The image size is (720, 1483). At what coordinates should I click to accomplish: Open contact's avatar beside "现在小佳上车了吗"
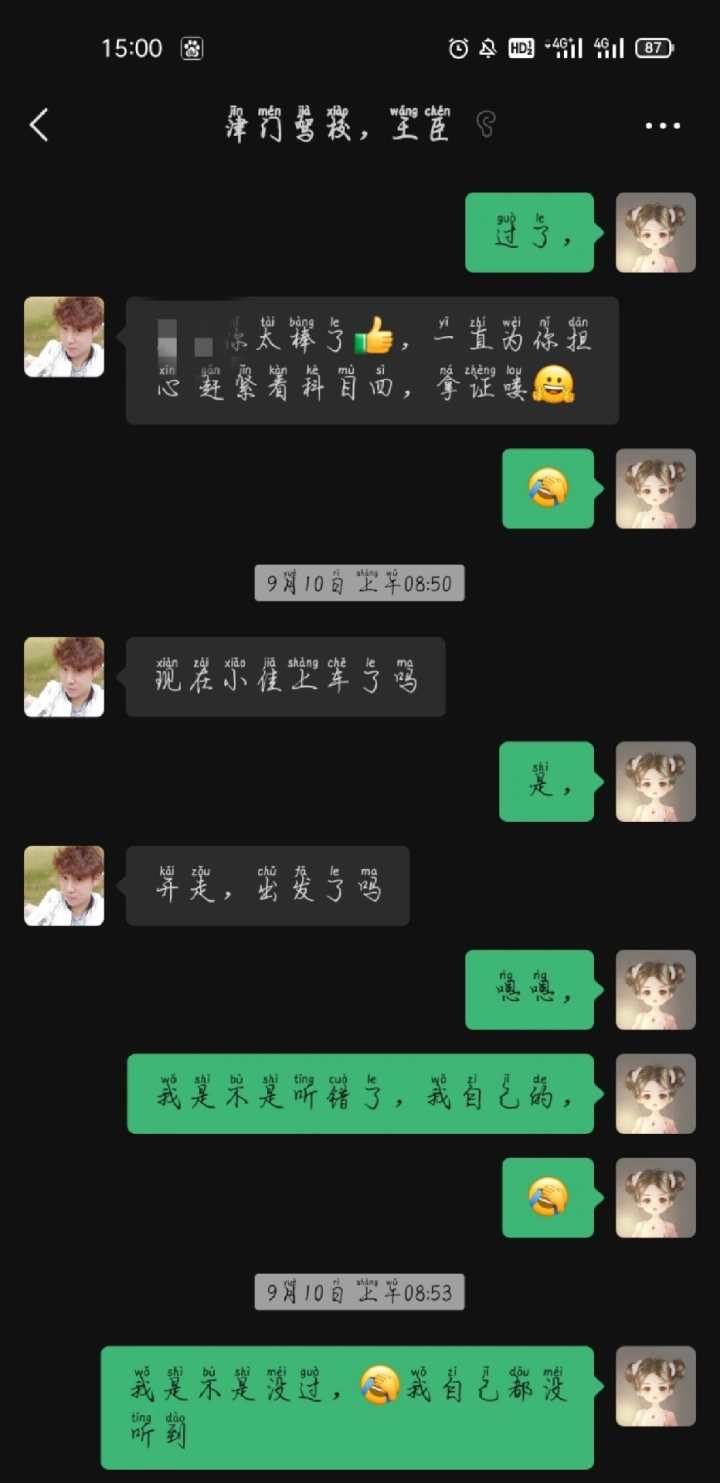pyautogui.click(x=64, y=677)
